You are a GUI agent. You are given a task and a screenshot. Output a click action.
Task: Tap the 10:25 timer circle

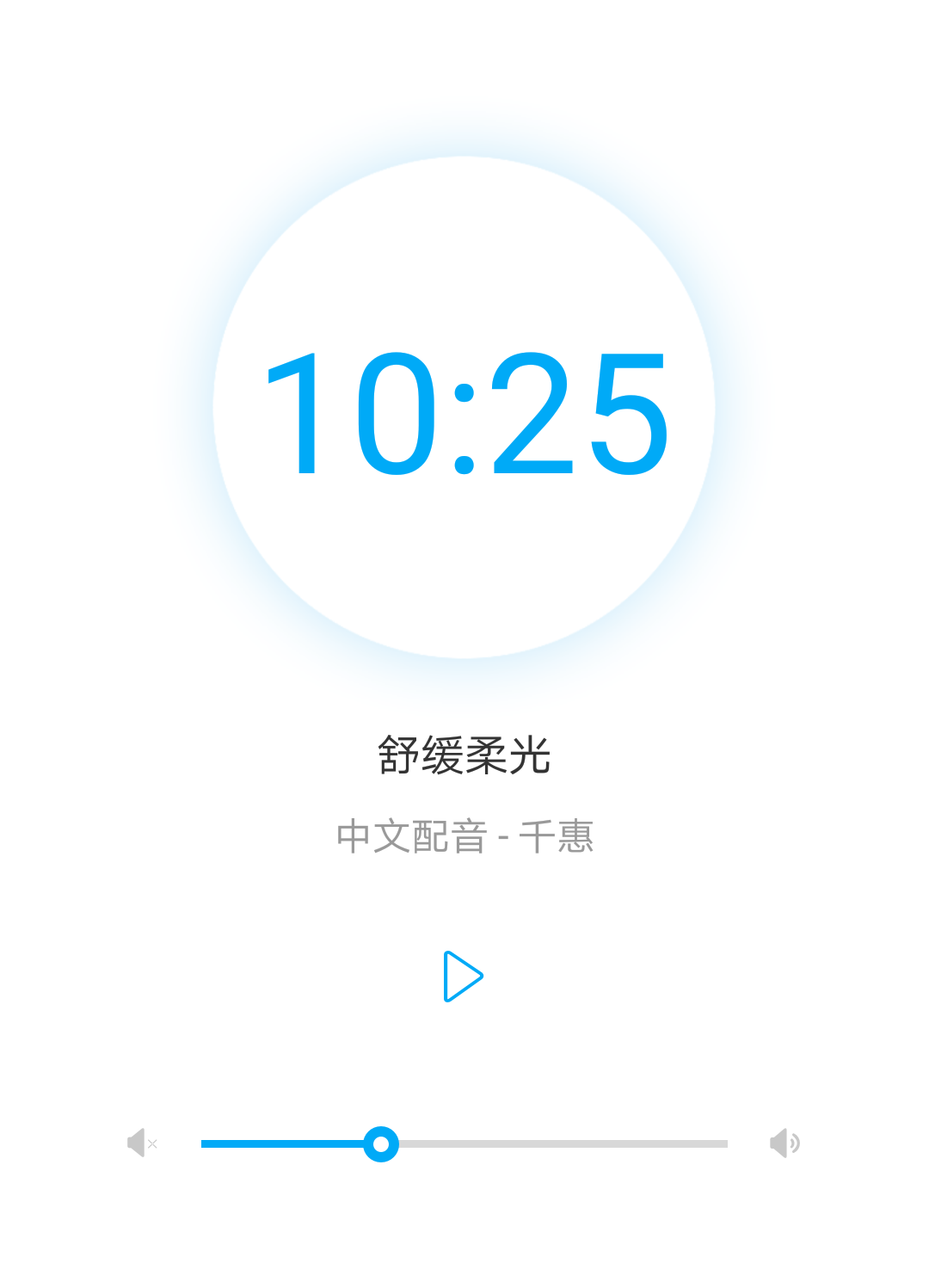[464, 408]
